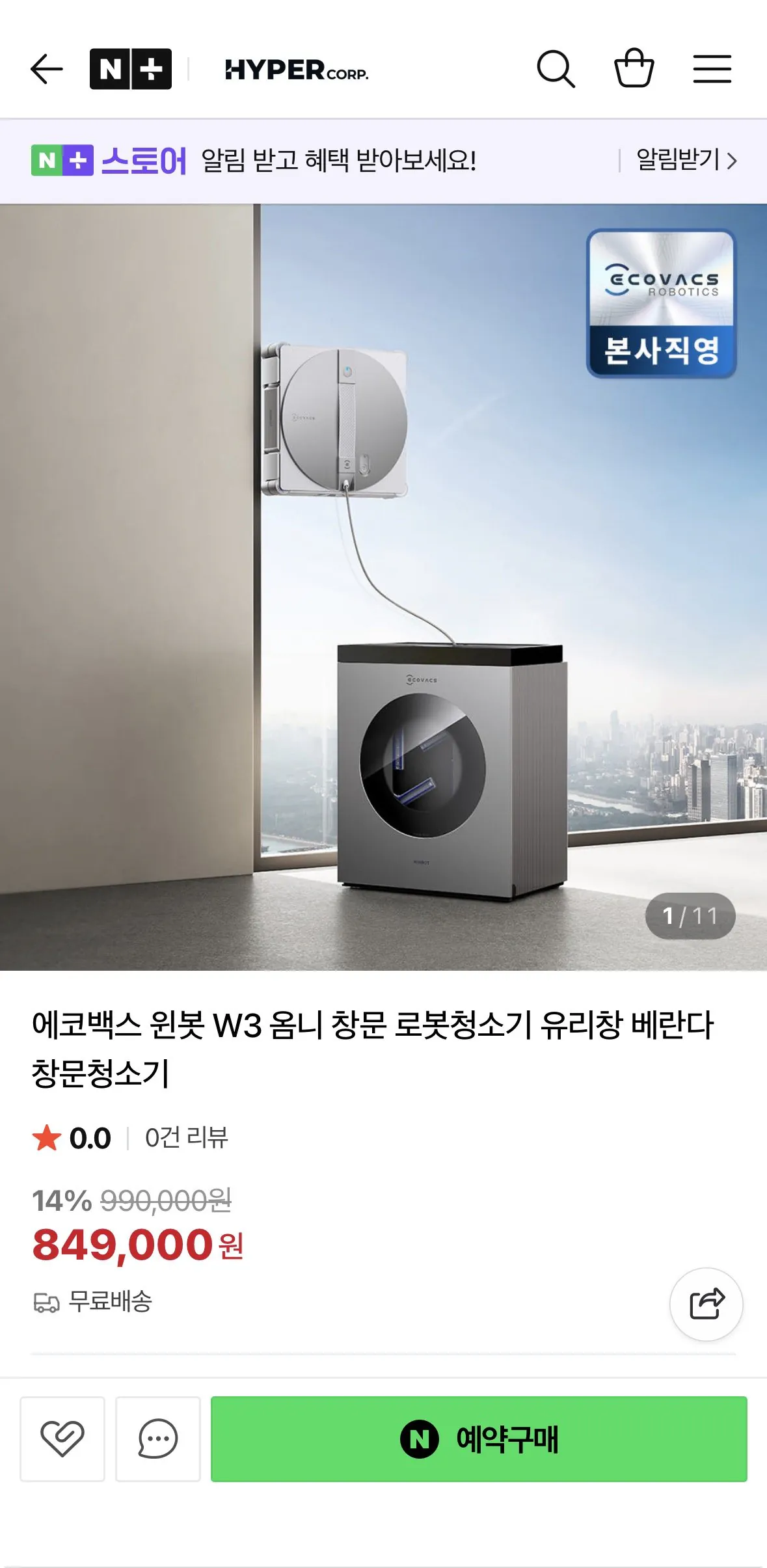
Task: Open the hamburger menu icon
Action: click(712, 68)
